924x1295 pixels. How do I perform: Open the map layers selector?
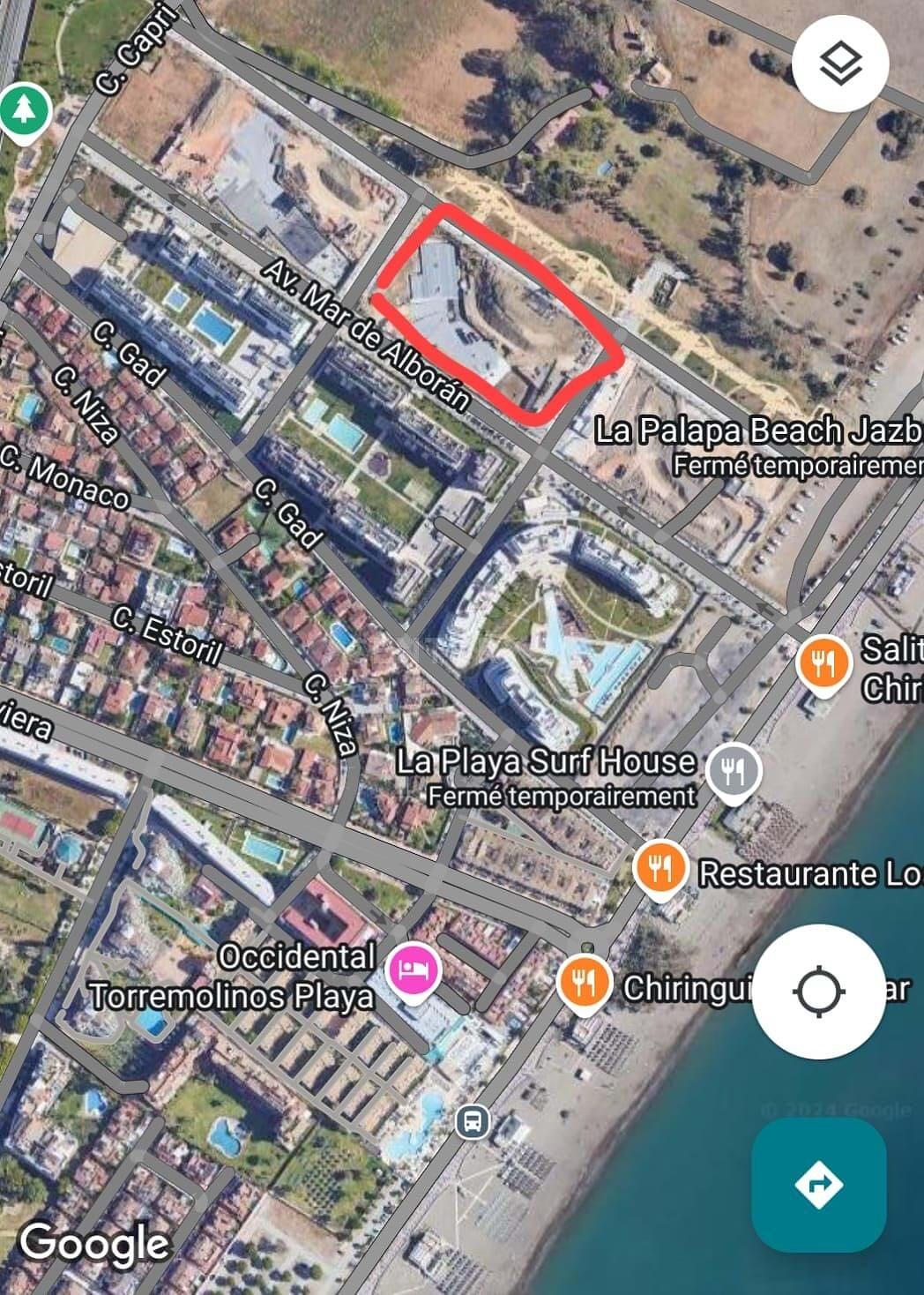(839, 63)
